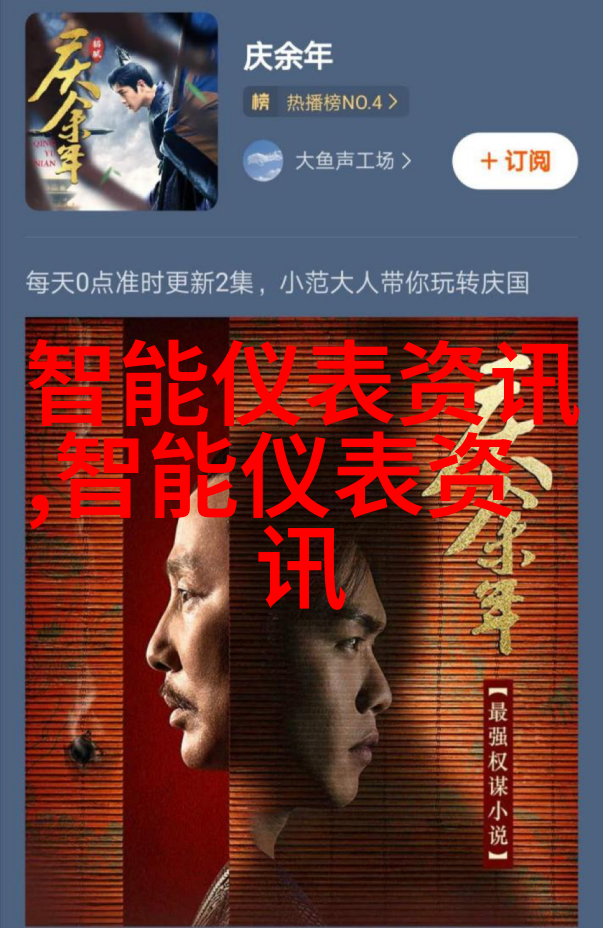Open the 热播榜NO.4 ranking chip
This screenshot has height=928, width=603.
[x=326, y=101]
